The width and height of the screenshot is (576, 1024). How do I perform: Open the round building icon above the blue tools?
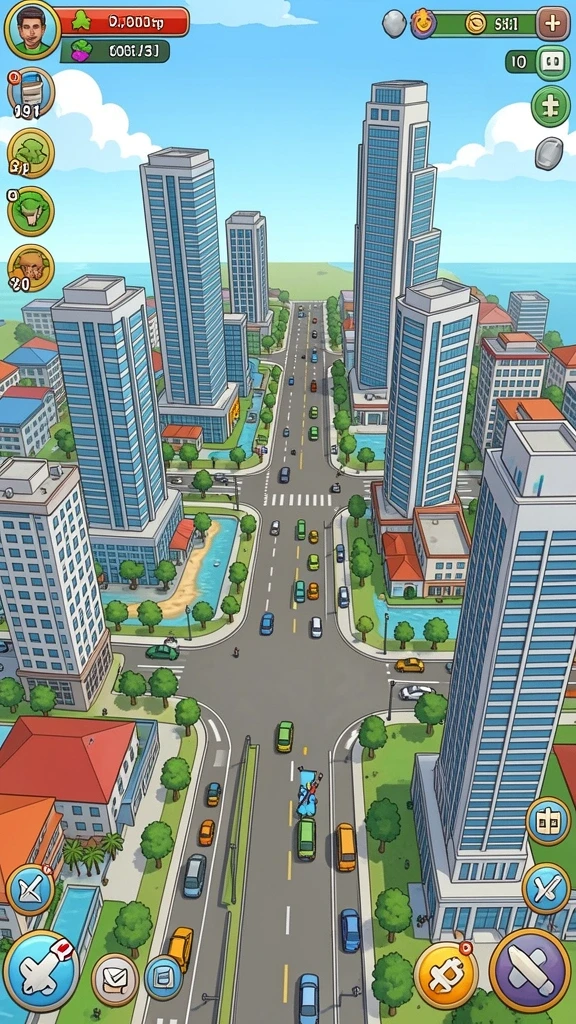pos(549,822)
